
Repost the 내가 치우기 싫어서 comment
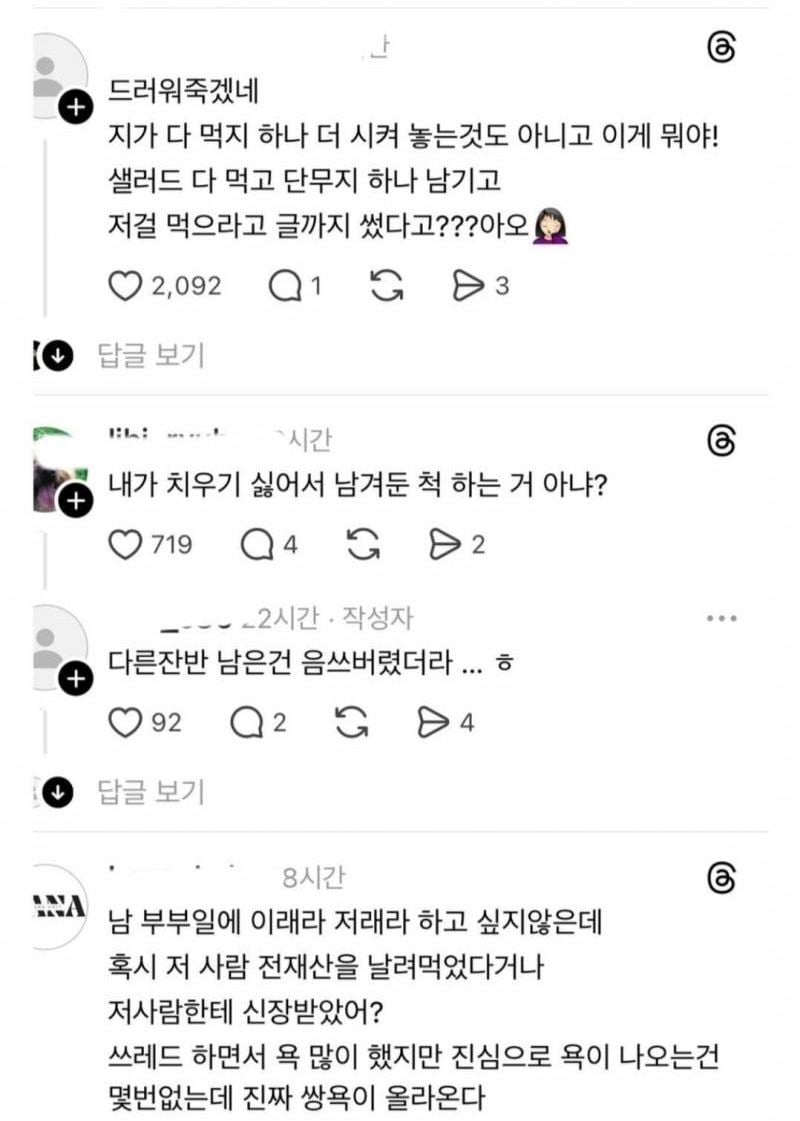pos(361,544)
